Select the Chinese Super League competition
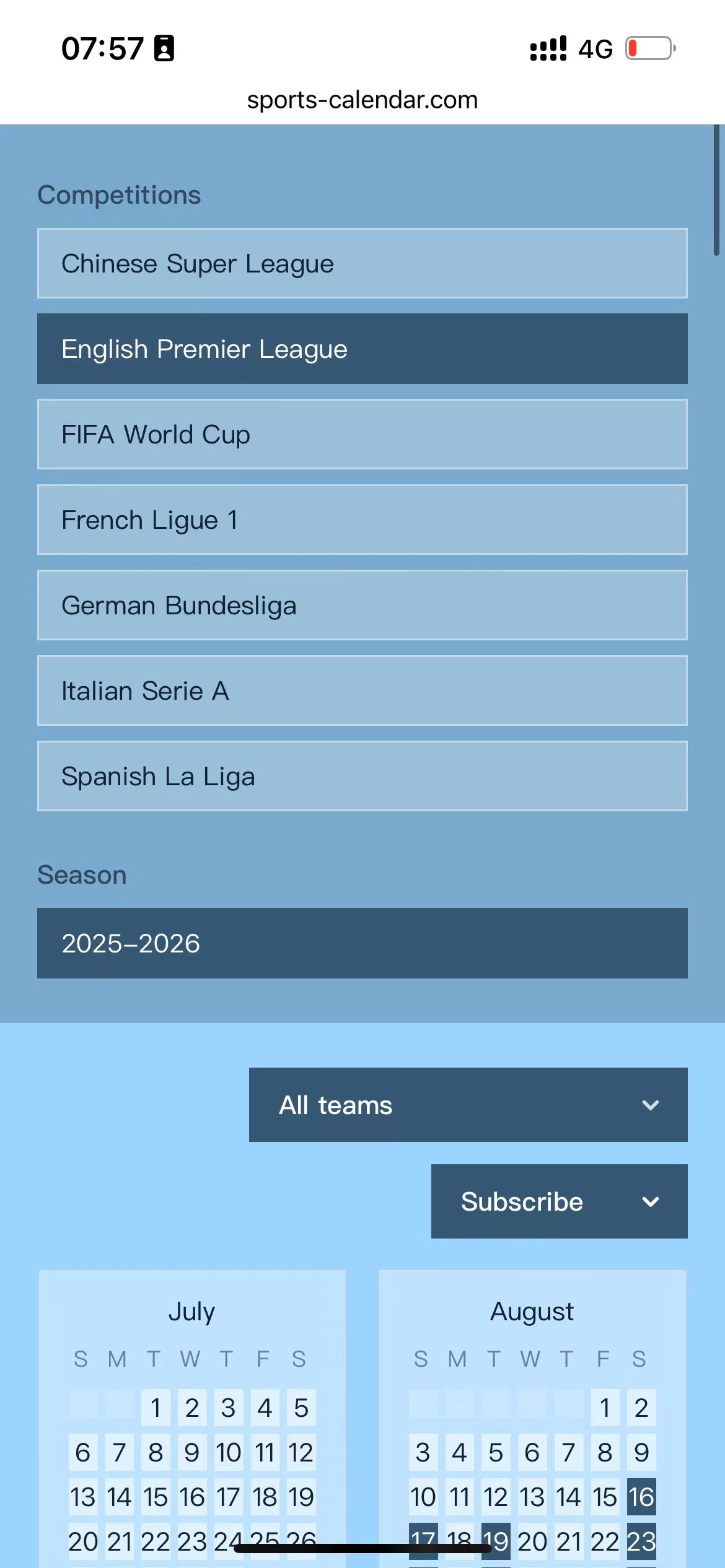The height and width of the screenshot is (1568, 725). 362,263
